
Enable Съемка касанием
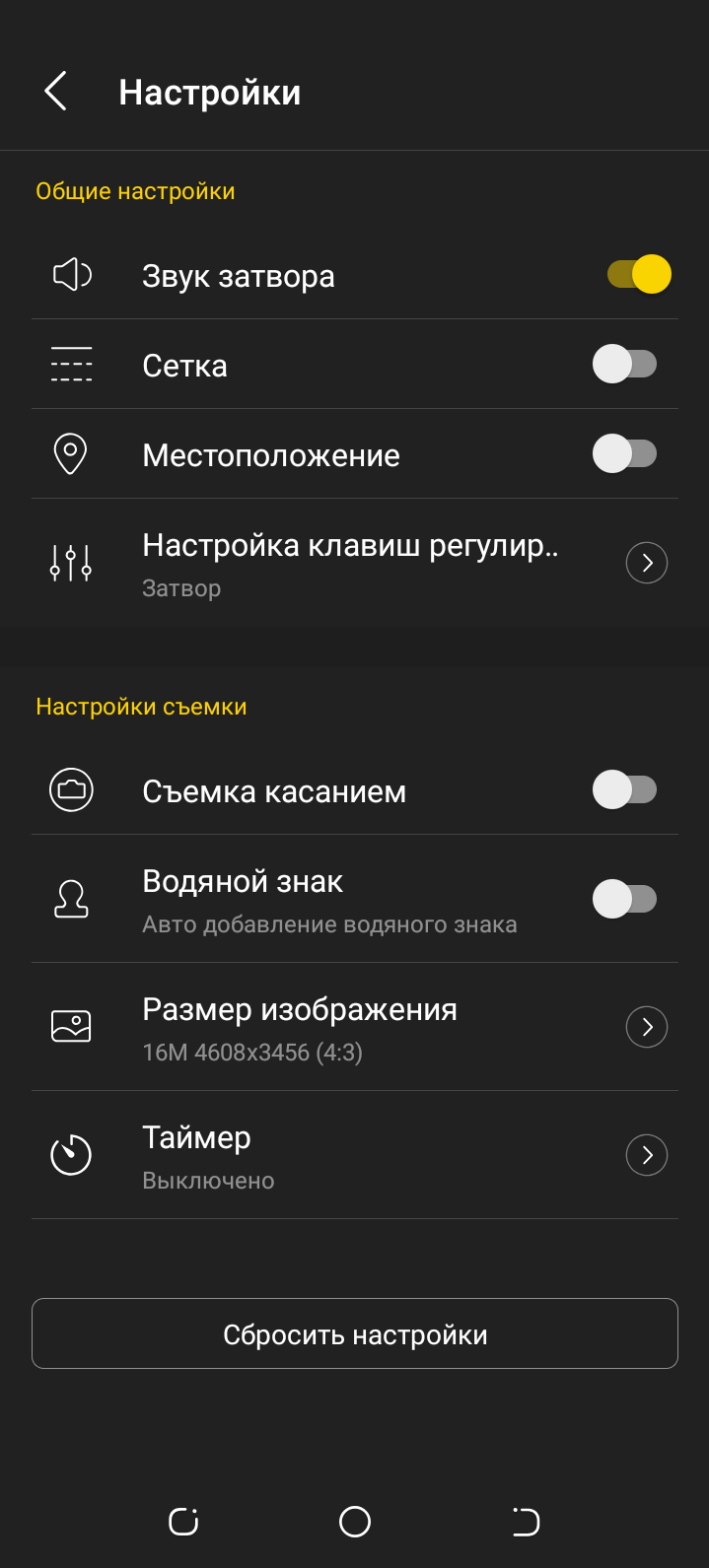pyautogui.click(x=624, y=790)
